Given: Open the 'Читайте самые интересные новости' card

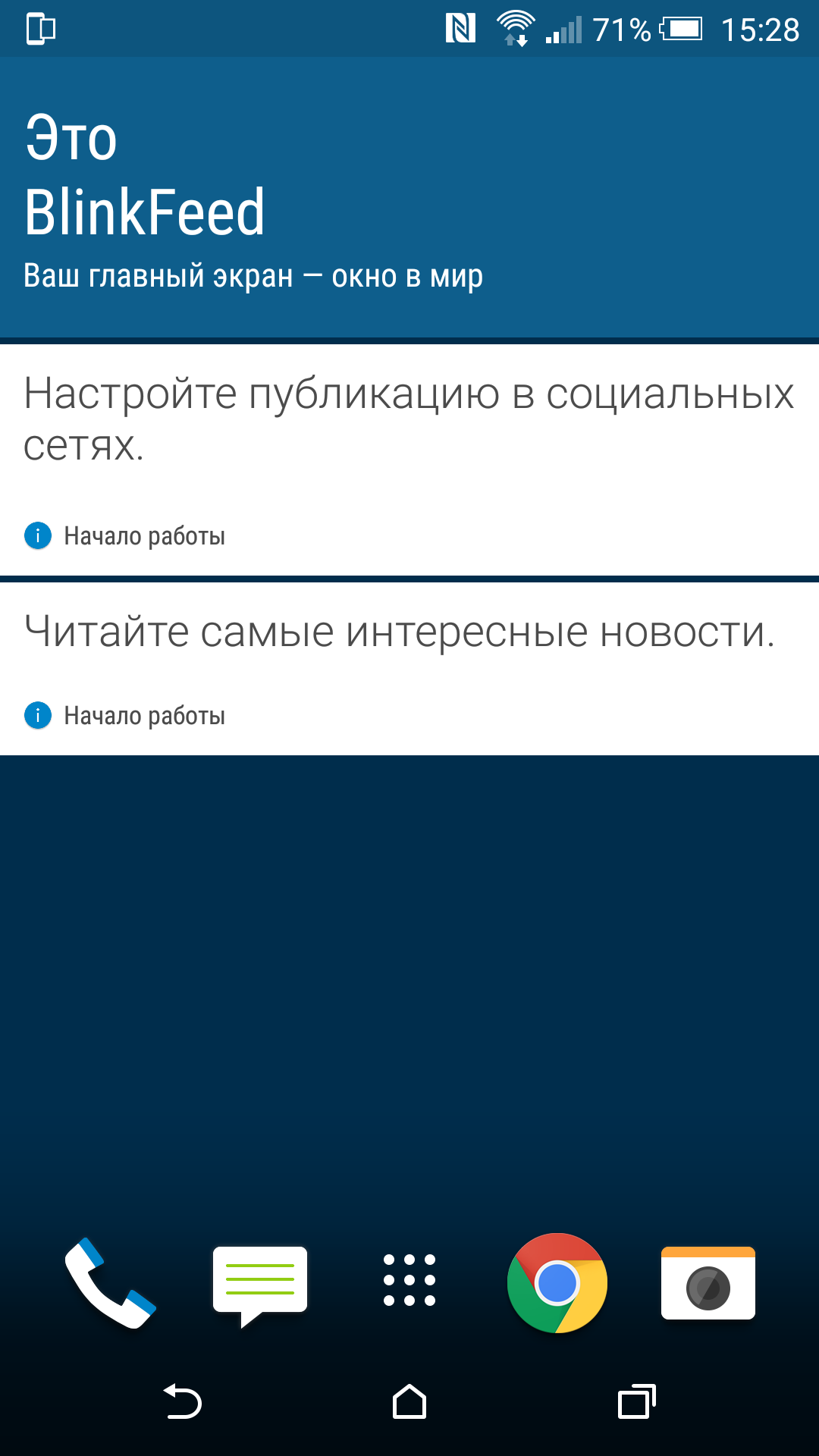Looking at the screenshot, I should click(x=409, y=669).
